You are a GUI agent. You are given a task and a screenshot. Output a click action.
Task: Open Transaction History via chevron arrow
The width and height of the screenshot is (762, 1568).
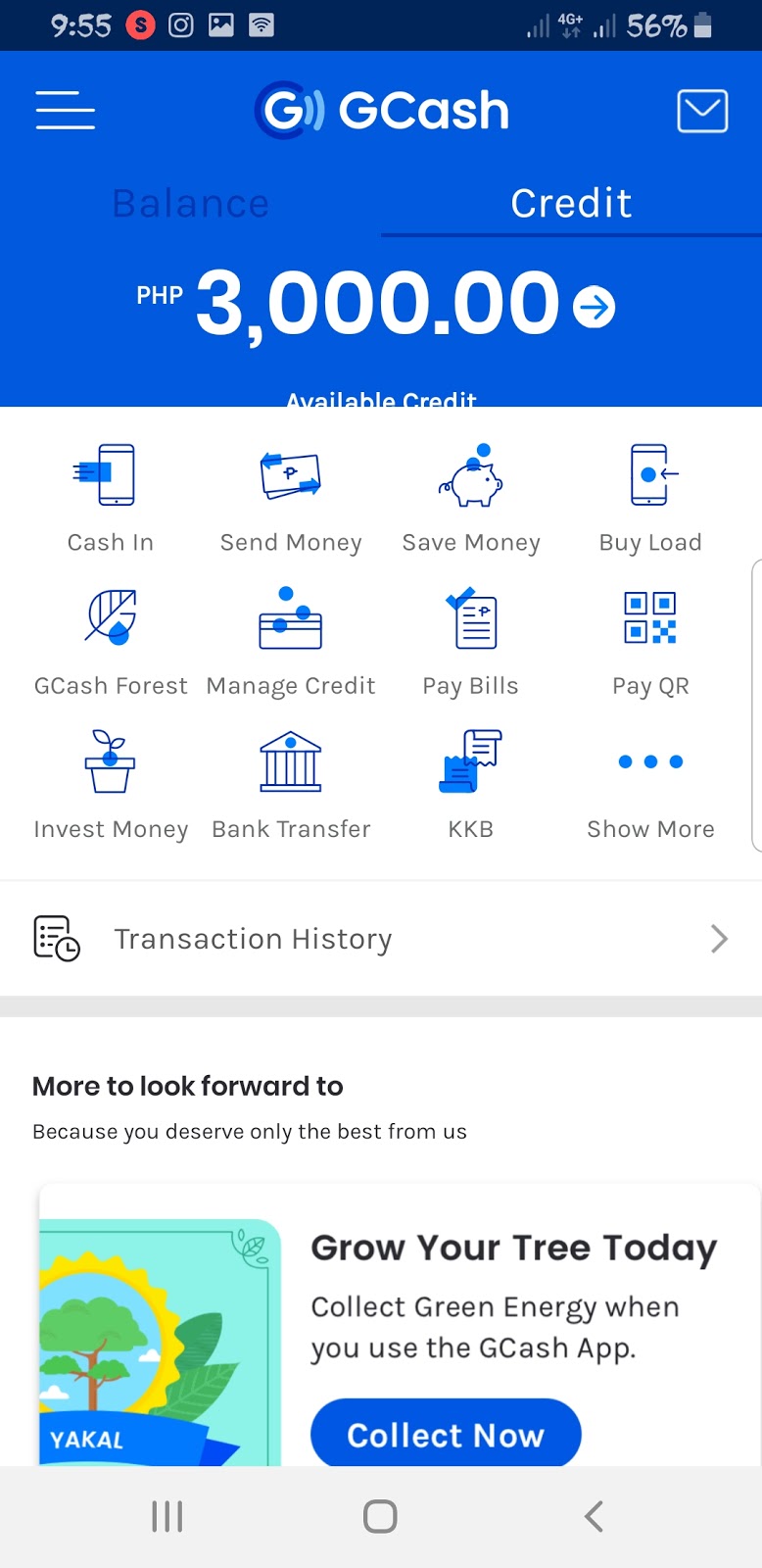coord(719,938)
